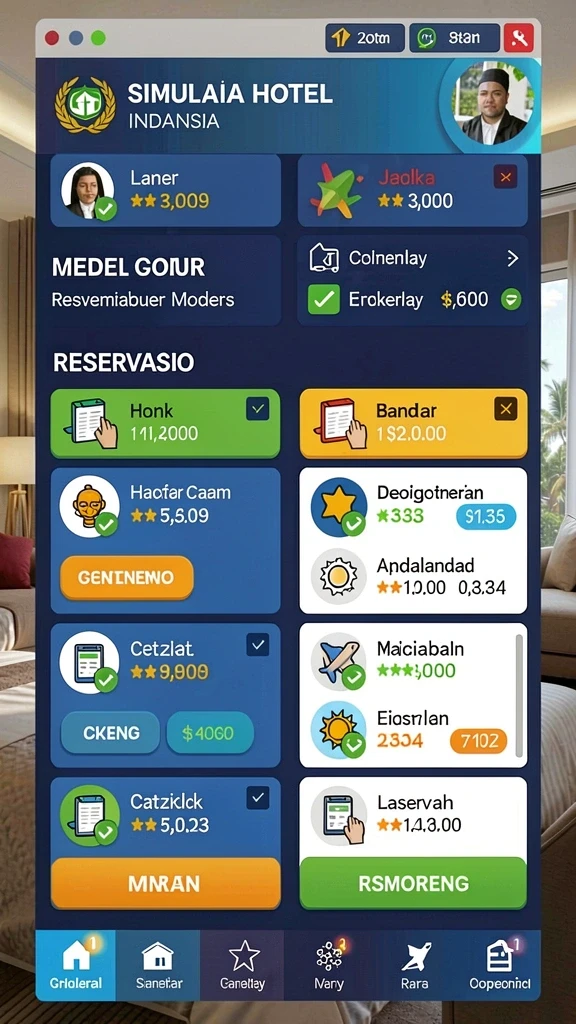
Task: Switch to the Sanetar tab
Action: pos(159,965)
